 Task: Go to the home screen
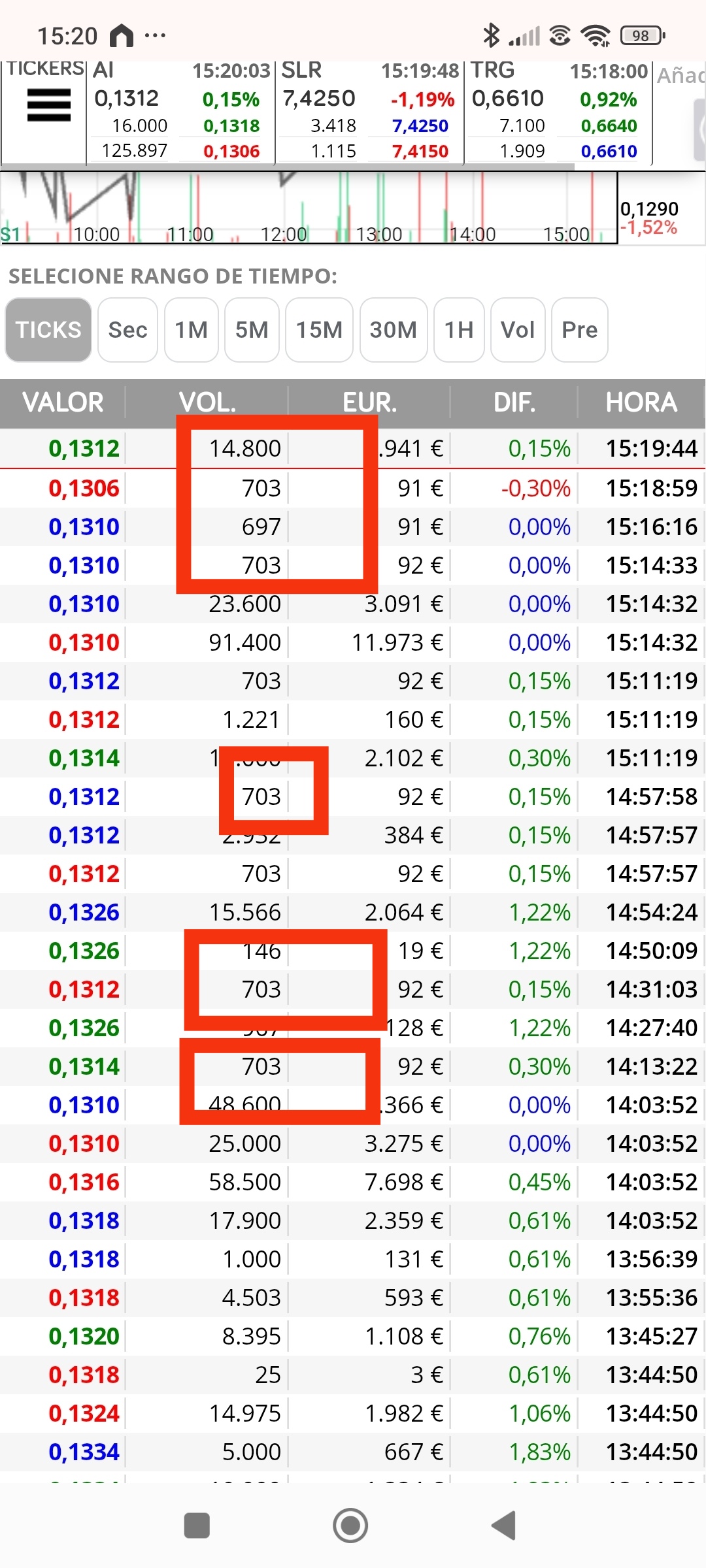tap(350, 1526)
